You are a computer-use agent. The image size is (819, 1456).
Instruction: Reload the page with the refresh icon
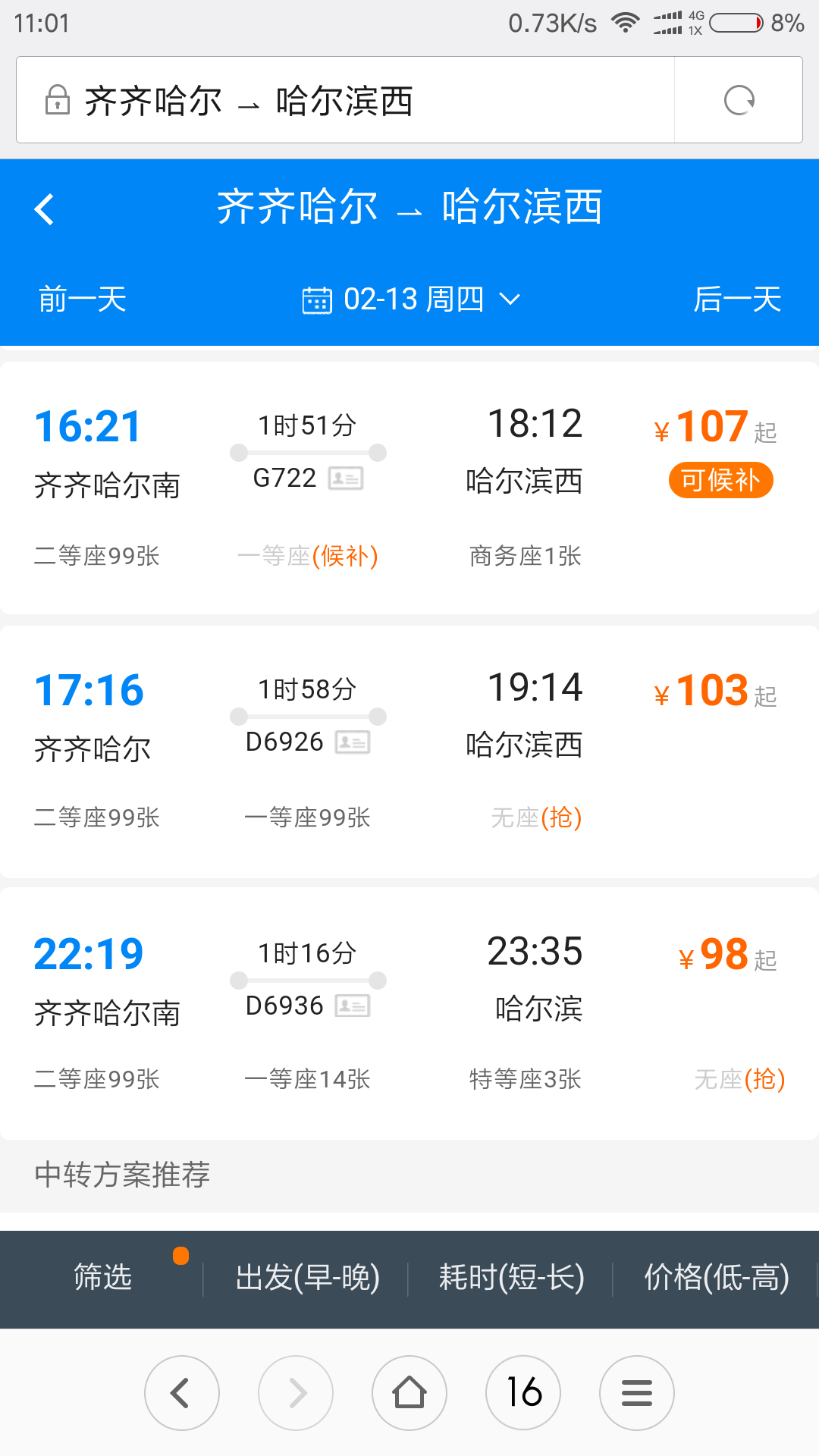(x=739, y=100)
